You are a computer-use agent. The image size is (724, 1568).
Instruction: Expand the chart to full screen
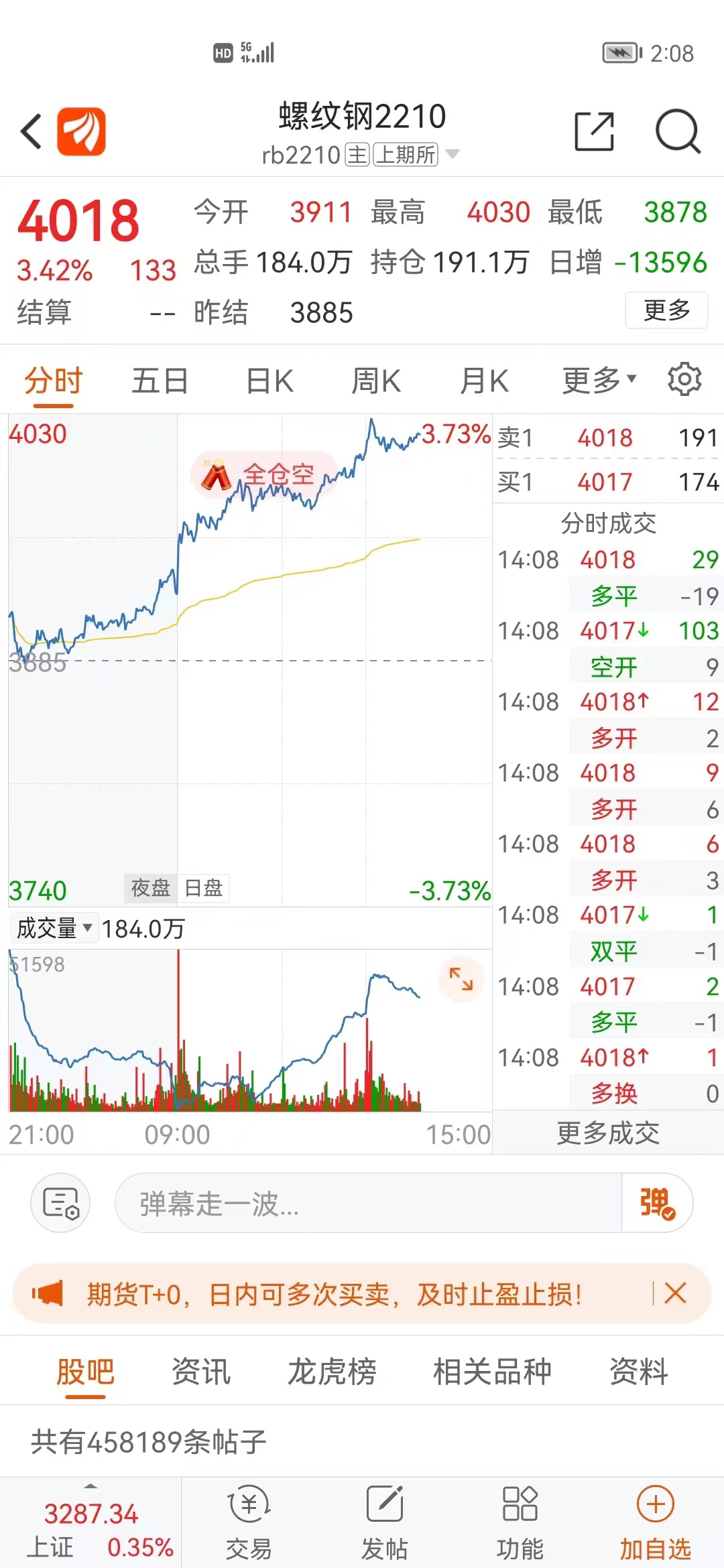(x=461, y=980)
